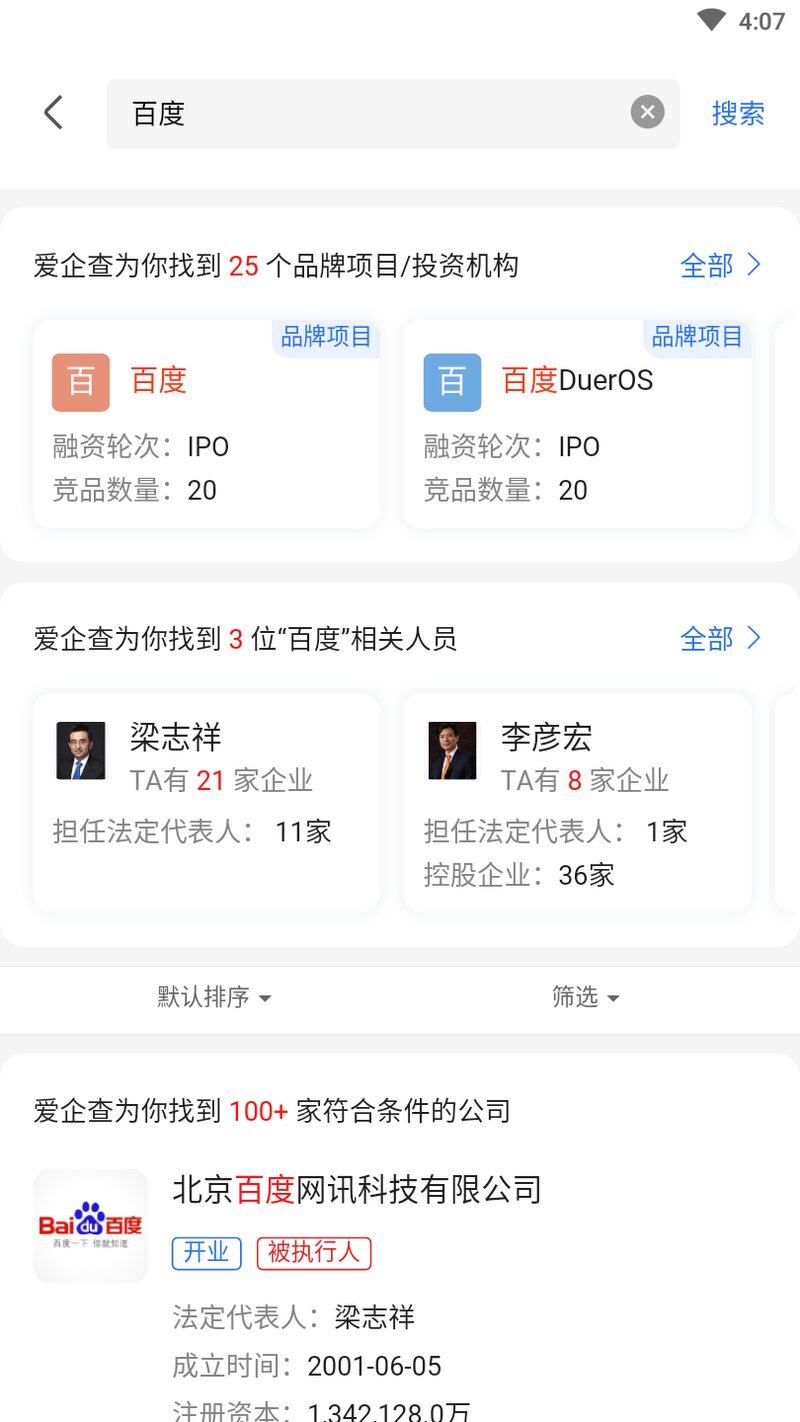Open 梁志祥's person card
Image resolution: width=800 pixels, height=1422 pixels.
(x=207, y=802)
